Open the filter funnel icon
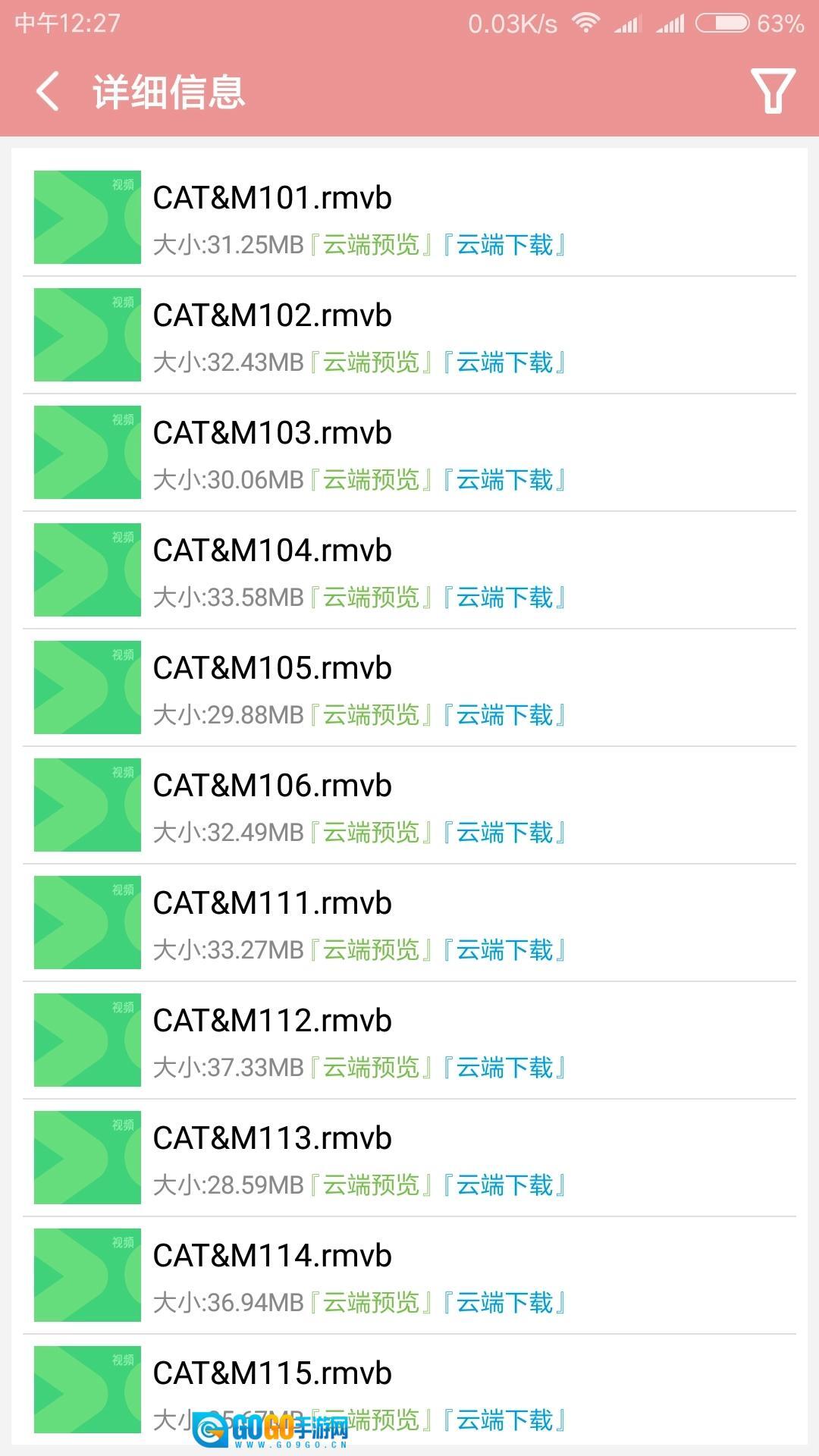The image size is (819, 1456). [x=772, y=91]
